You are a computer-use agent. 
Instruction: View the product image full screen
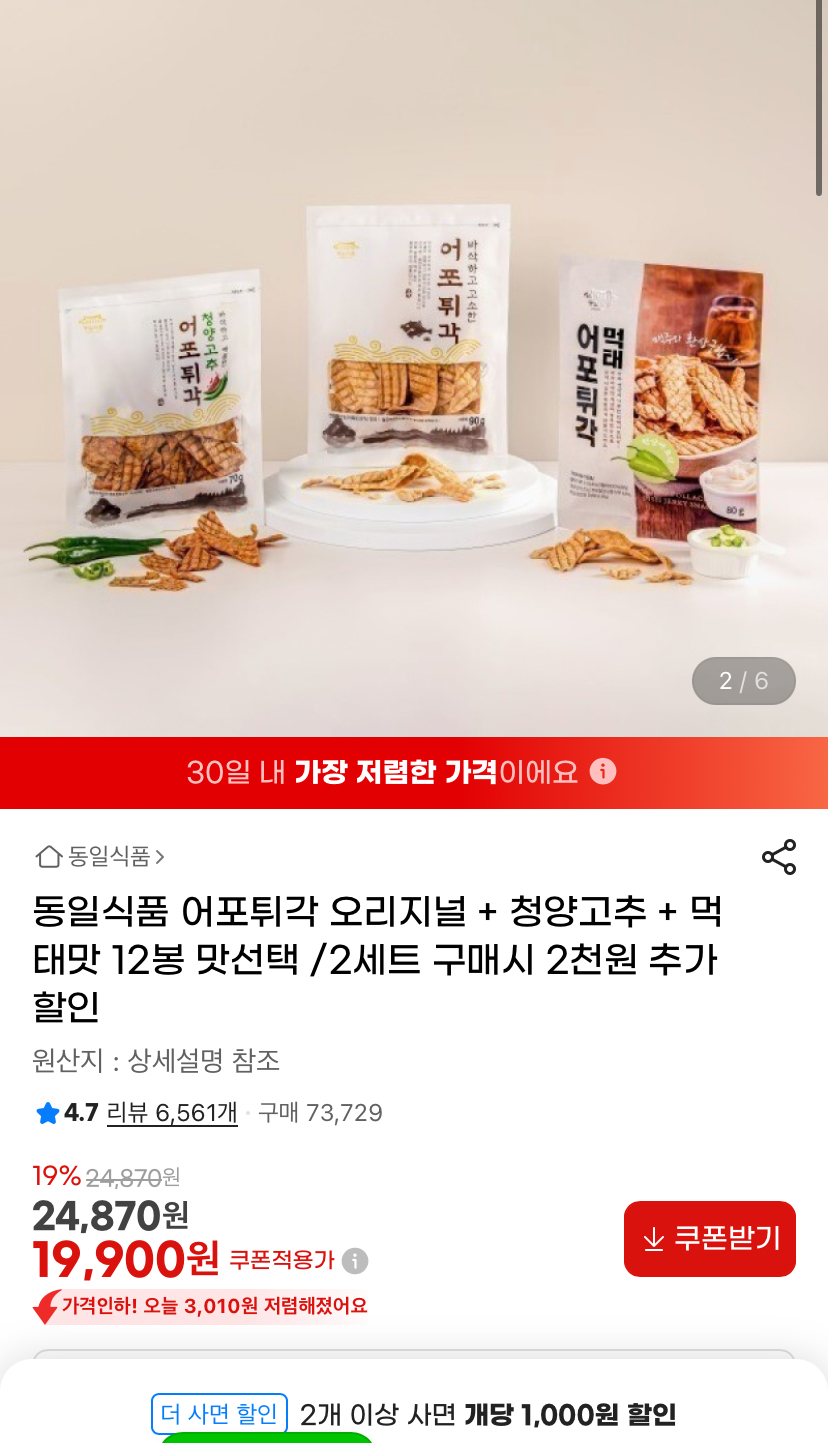pyautogui.click(x=414, y=400)
